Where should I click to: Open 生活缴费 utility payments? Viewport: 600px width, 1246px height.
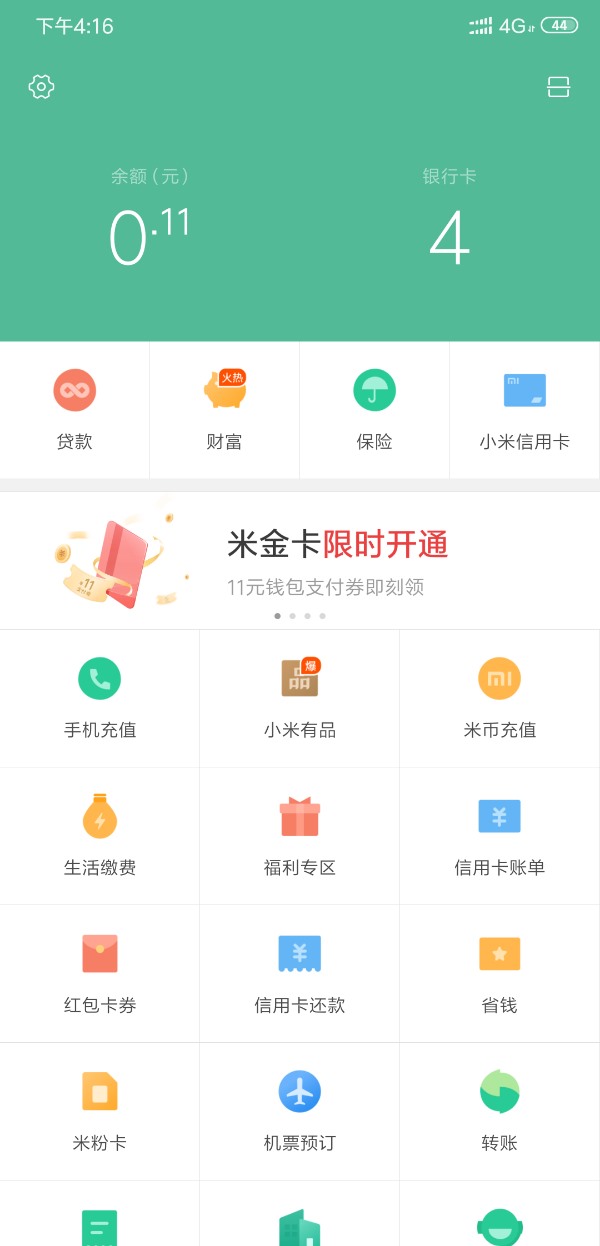pyautogui.click(x=100, y=836)
